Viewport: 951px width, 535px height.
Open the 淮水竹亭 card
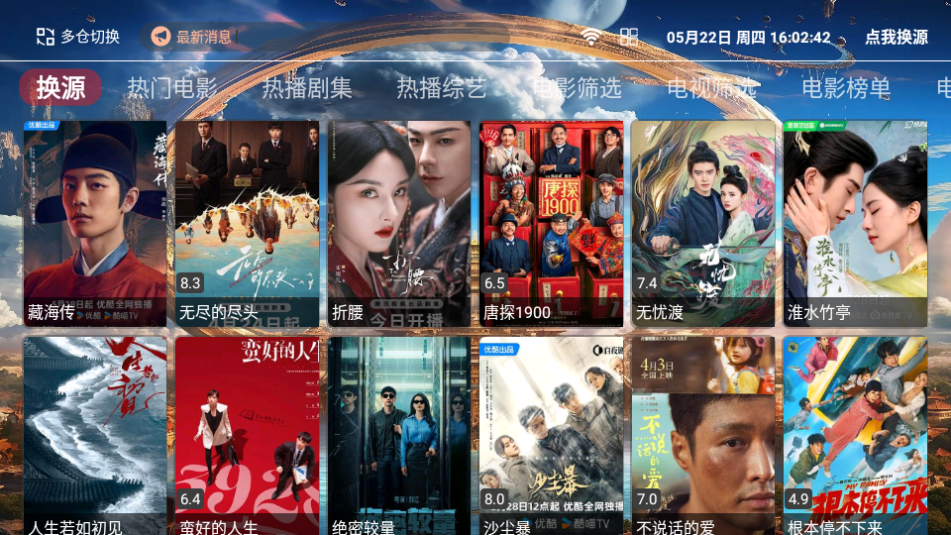(855, 223)
